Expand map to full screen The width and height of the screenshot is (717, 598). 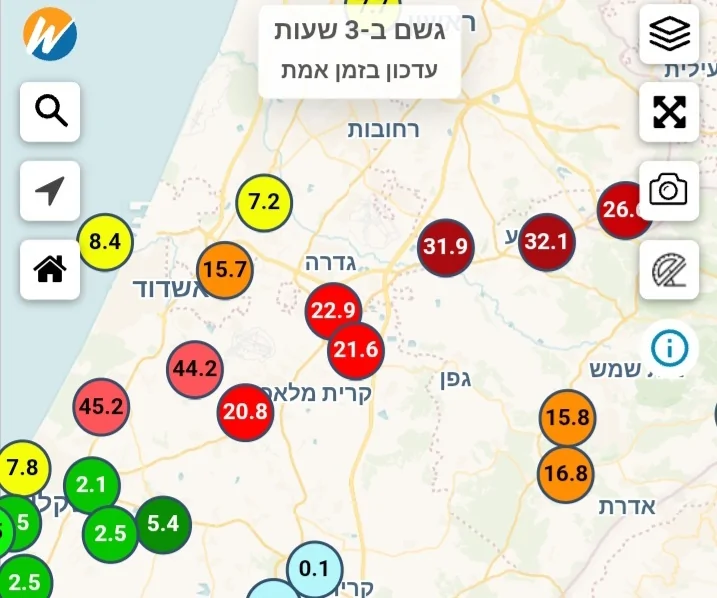click(x=669, y=113)
